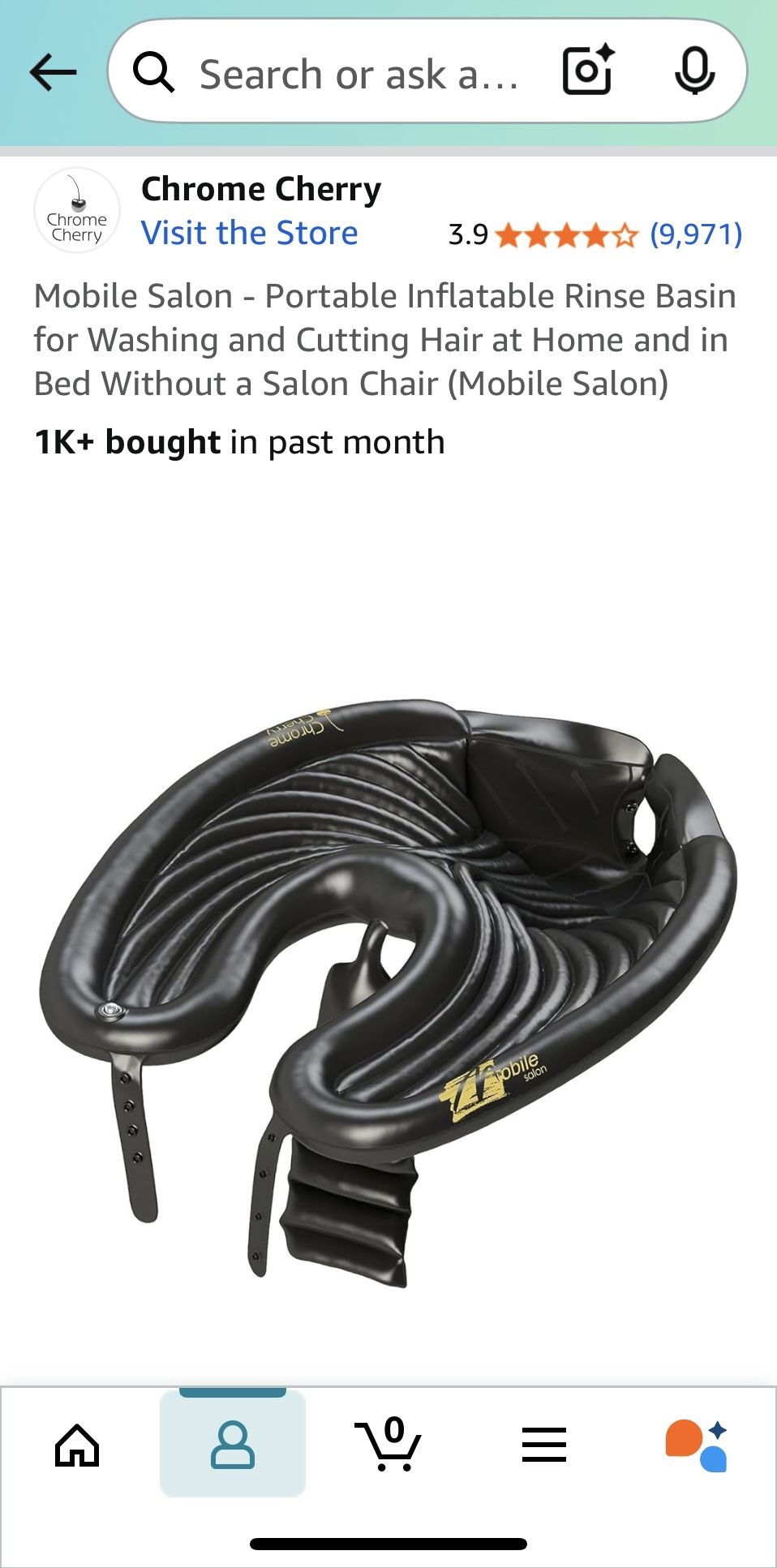This screenshot has height=1568, width=777.
Task: Start voice search with the microphone
Action: click(694, 71)
